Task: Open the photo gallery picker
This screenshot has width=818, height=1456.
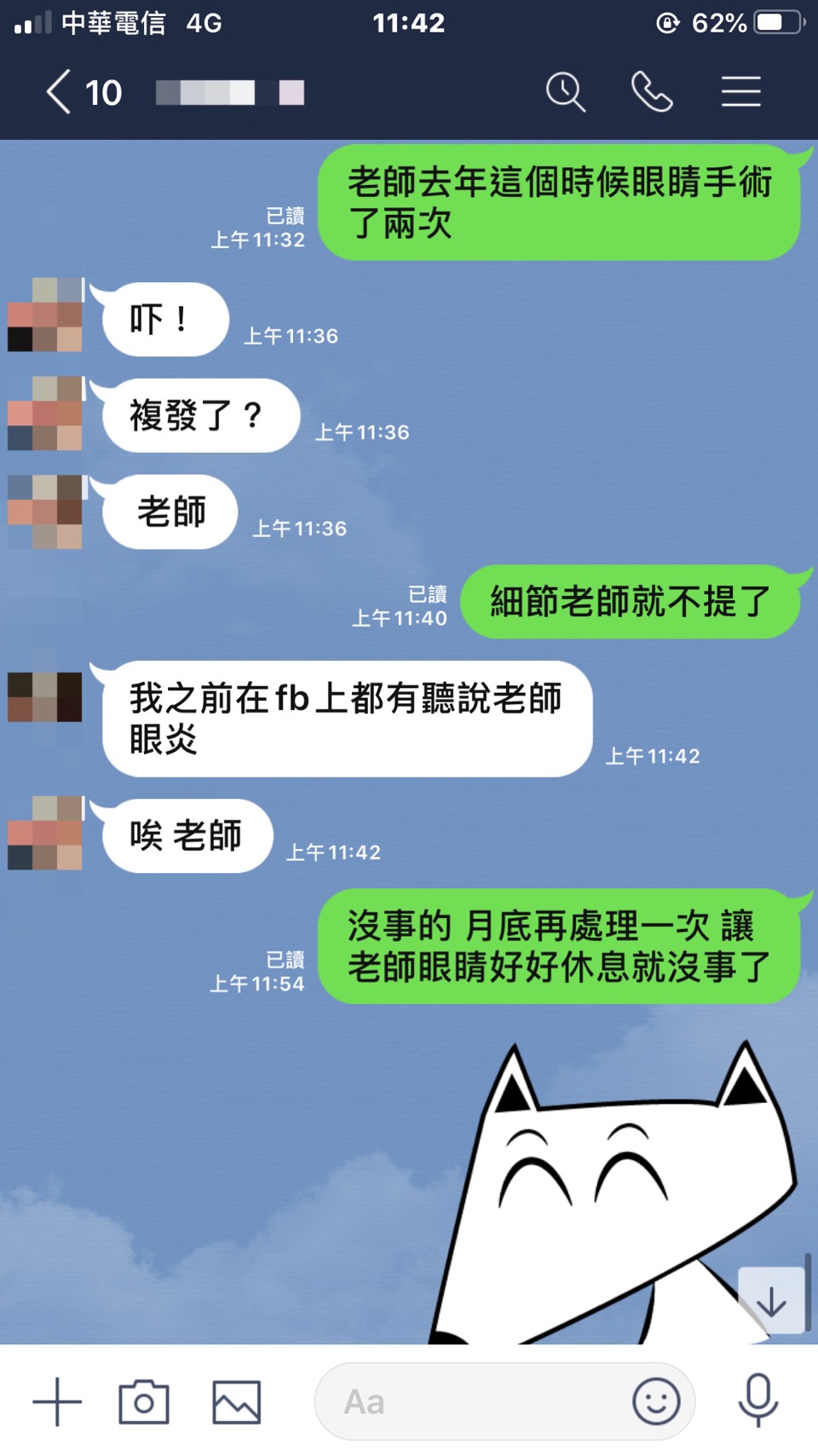Action: (236, 1401)
